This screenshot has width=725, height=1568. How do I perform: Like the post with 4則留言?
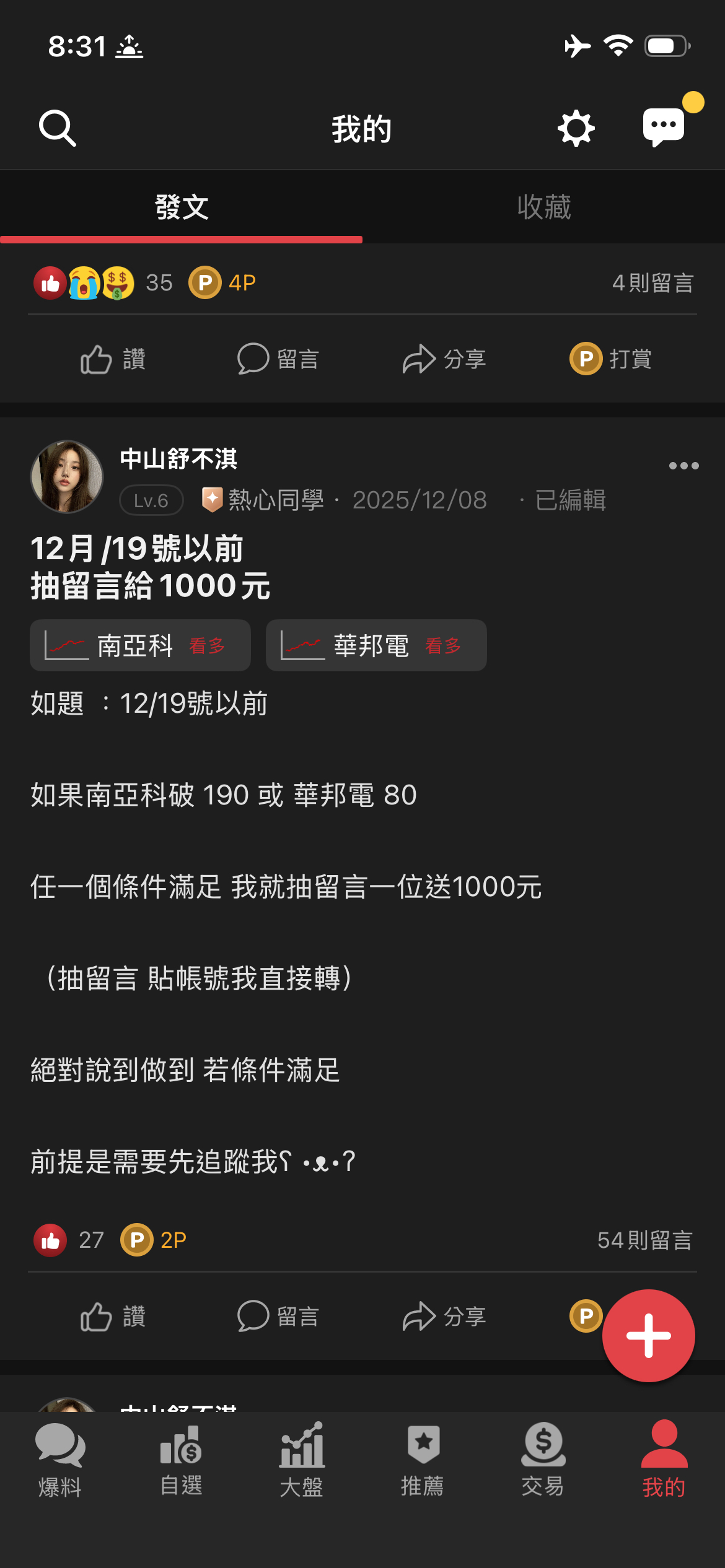[x=113, y=359]
